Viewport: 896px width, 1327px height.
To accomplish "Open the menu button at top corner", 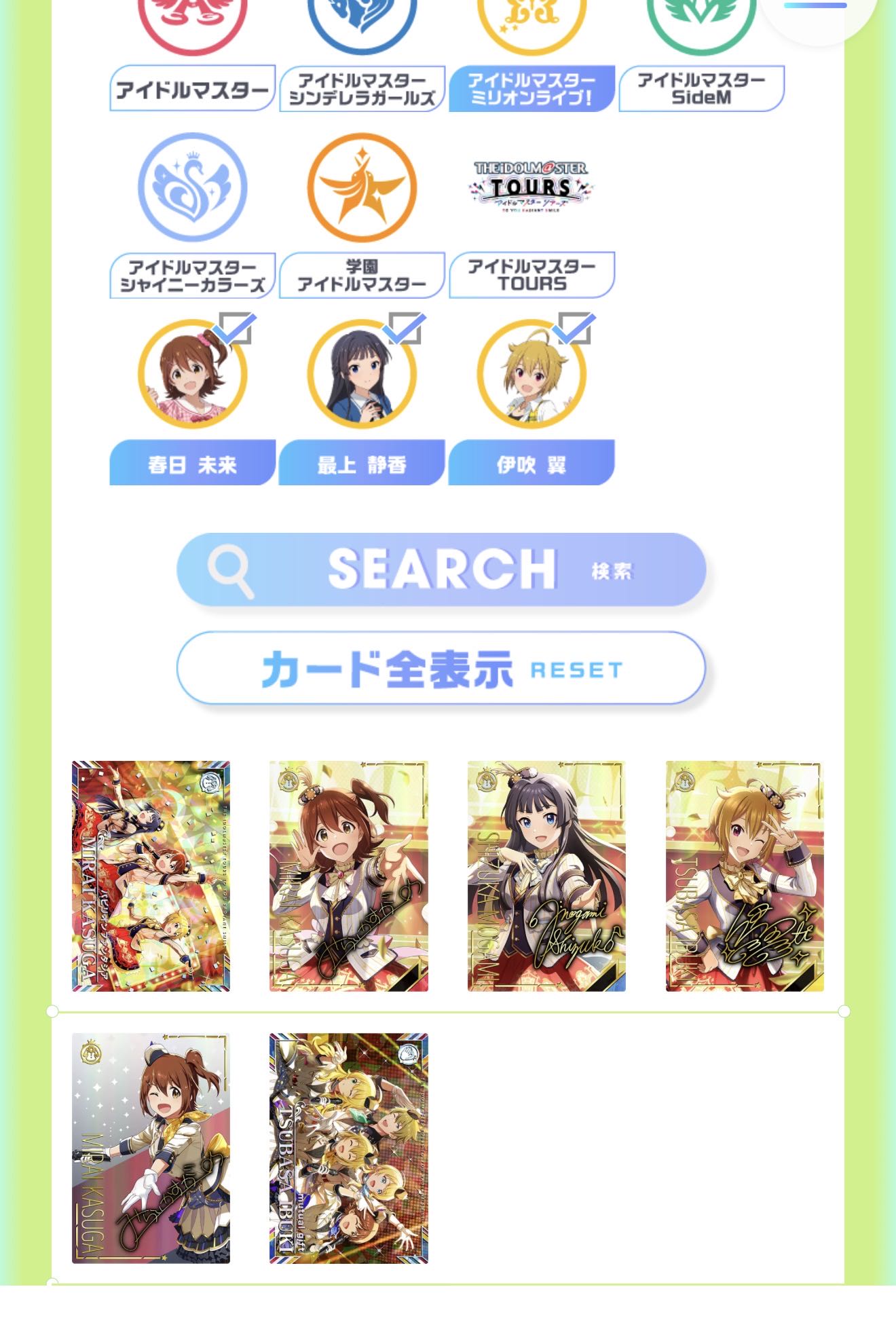I will click(x=815, y=10).
